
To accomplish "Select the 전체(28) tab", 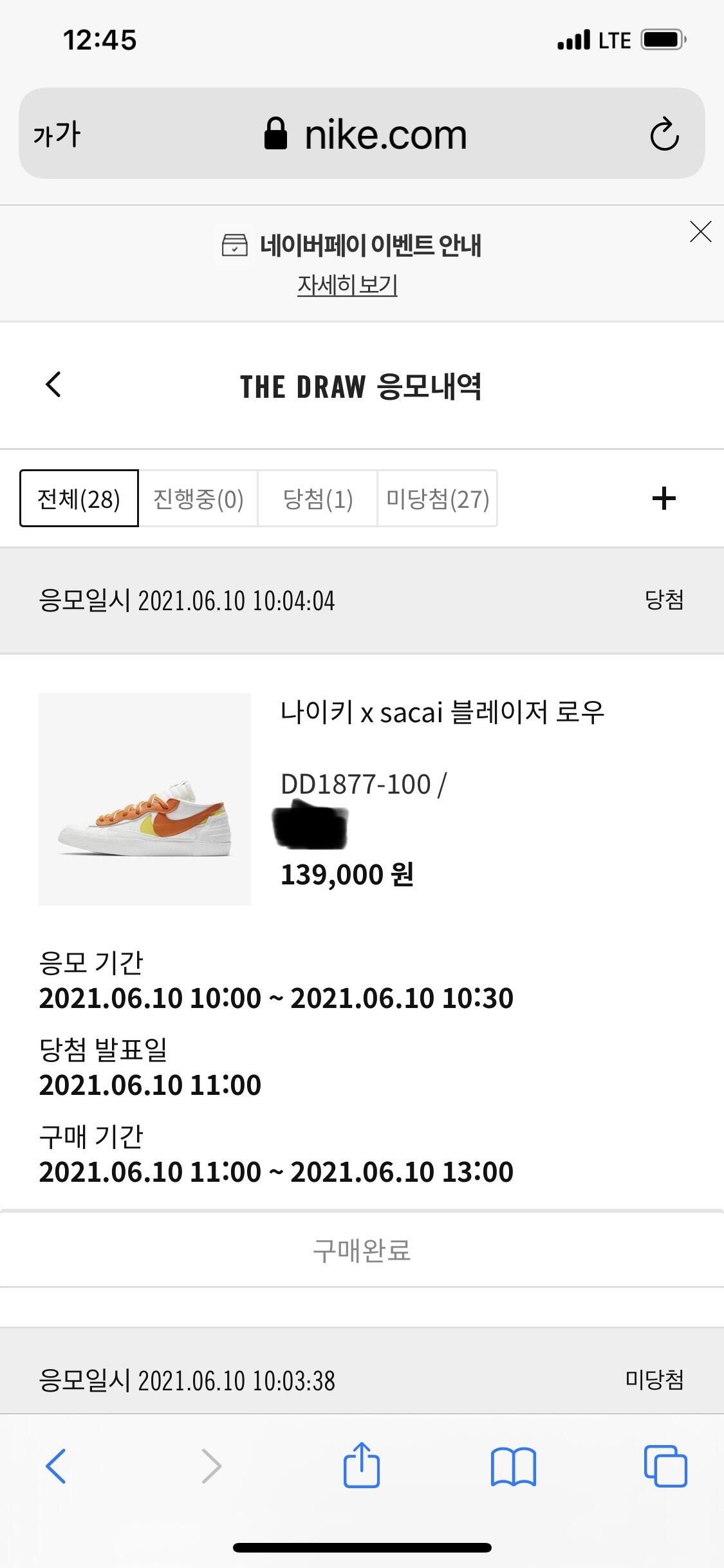I will [x=79, y=499].
